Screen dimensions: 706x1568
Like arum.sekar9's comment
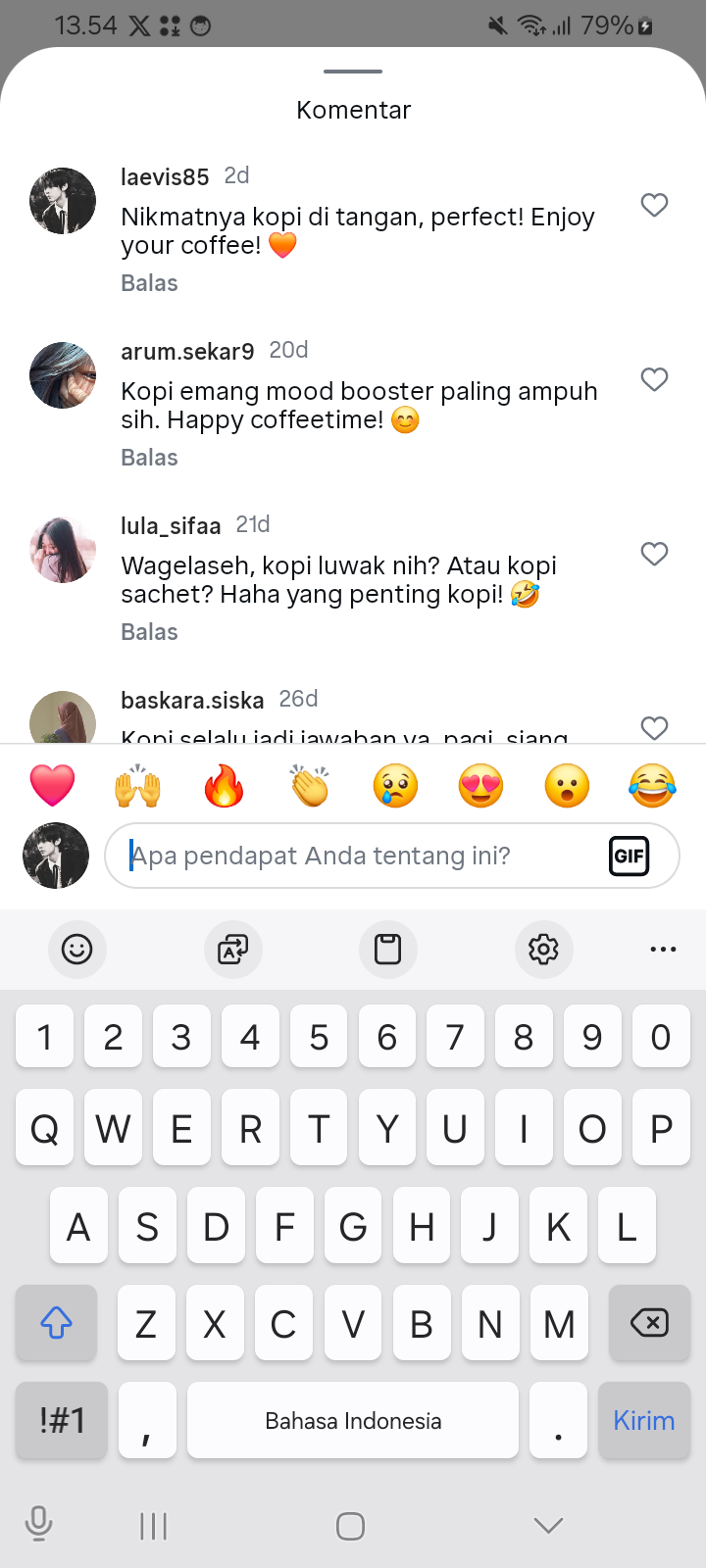point(654,379)
